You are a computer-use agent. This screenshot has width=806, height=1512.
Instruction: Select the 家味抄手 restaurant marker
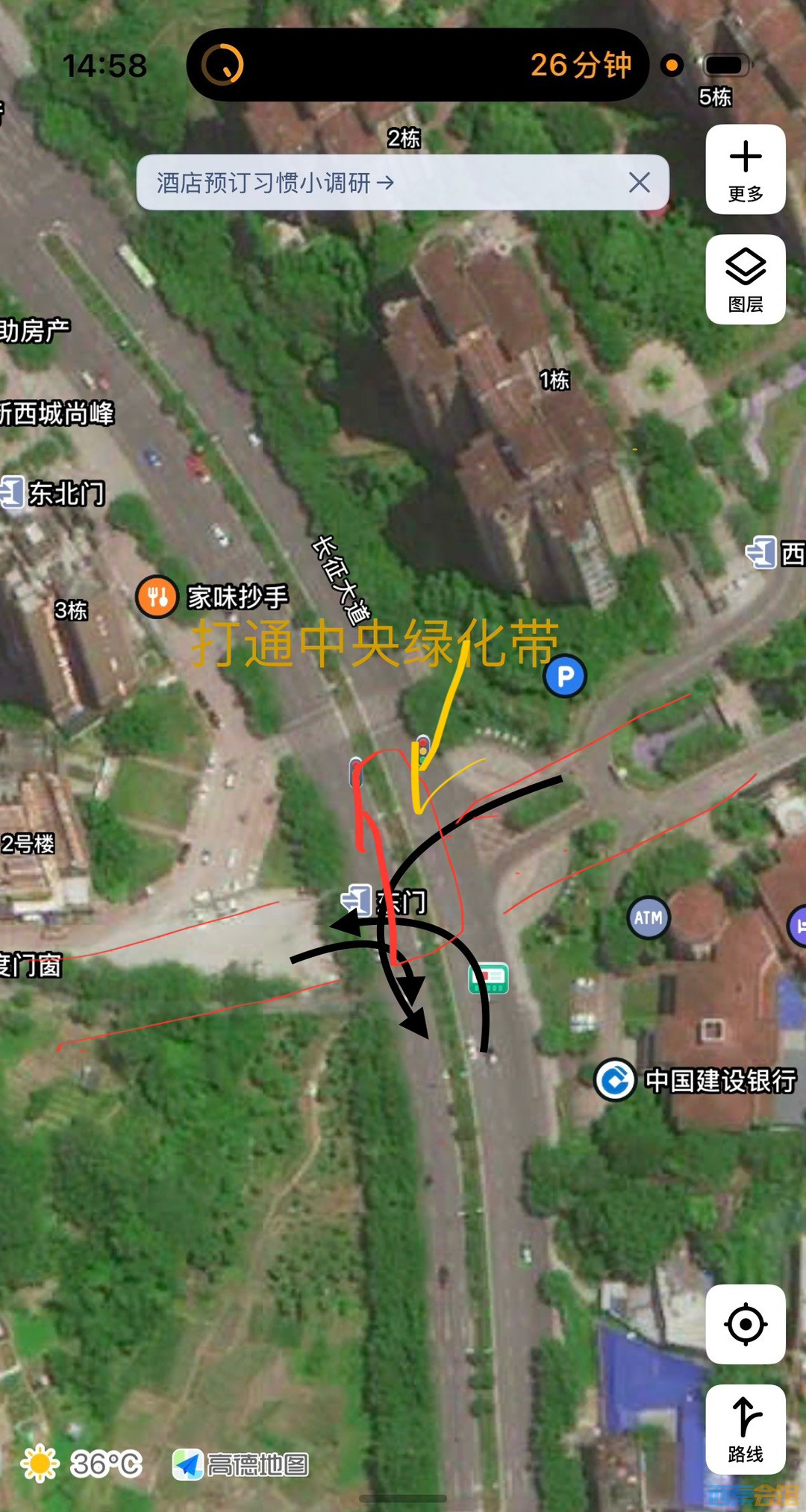coord(157,597)
